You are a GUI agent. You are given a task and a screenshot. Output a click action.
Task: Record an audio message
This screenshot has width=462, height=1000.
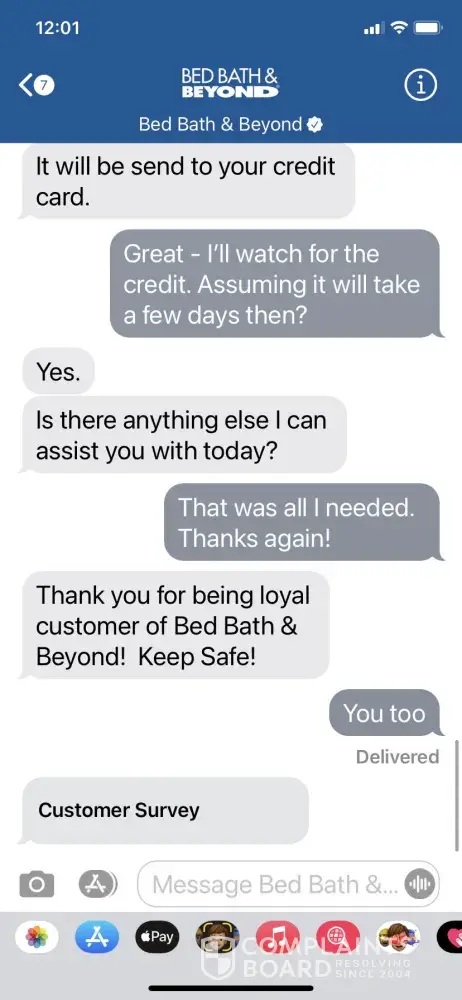tap(421, 884)
